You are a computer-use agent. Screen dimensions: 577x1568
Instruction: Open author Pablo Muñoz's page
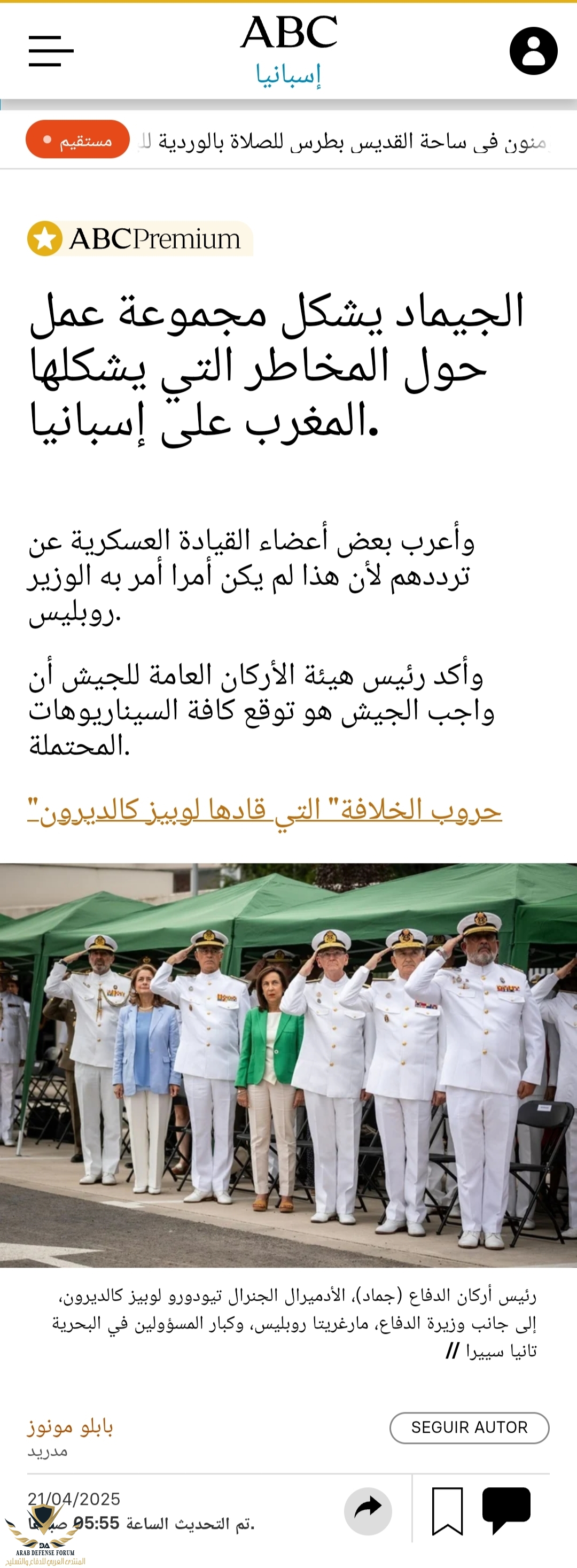(x=70, y=1426)
